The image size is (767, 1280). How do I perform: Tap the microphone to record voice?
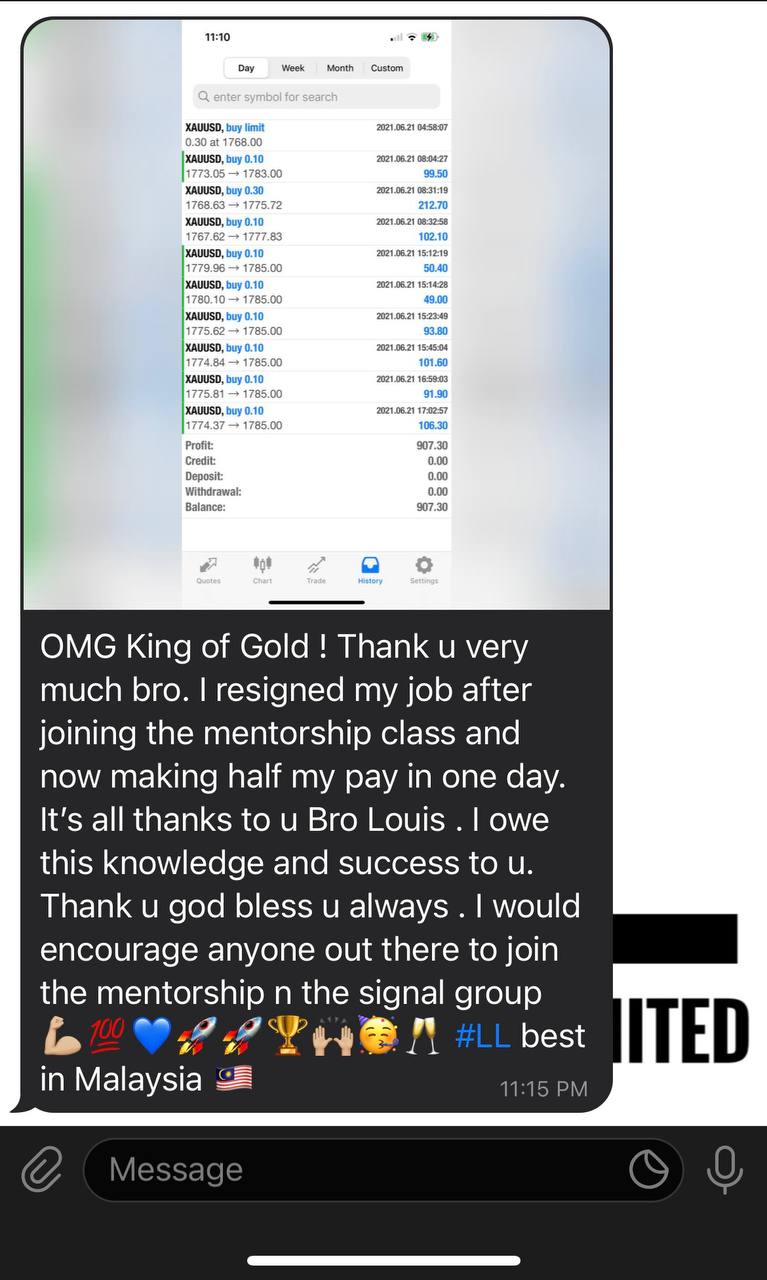(x=724, y=1169)
